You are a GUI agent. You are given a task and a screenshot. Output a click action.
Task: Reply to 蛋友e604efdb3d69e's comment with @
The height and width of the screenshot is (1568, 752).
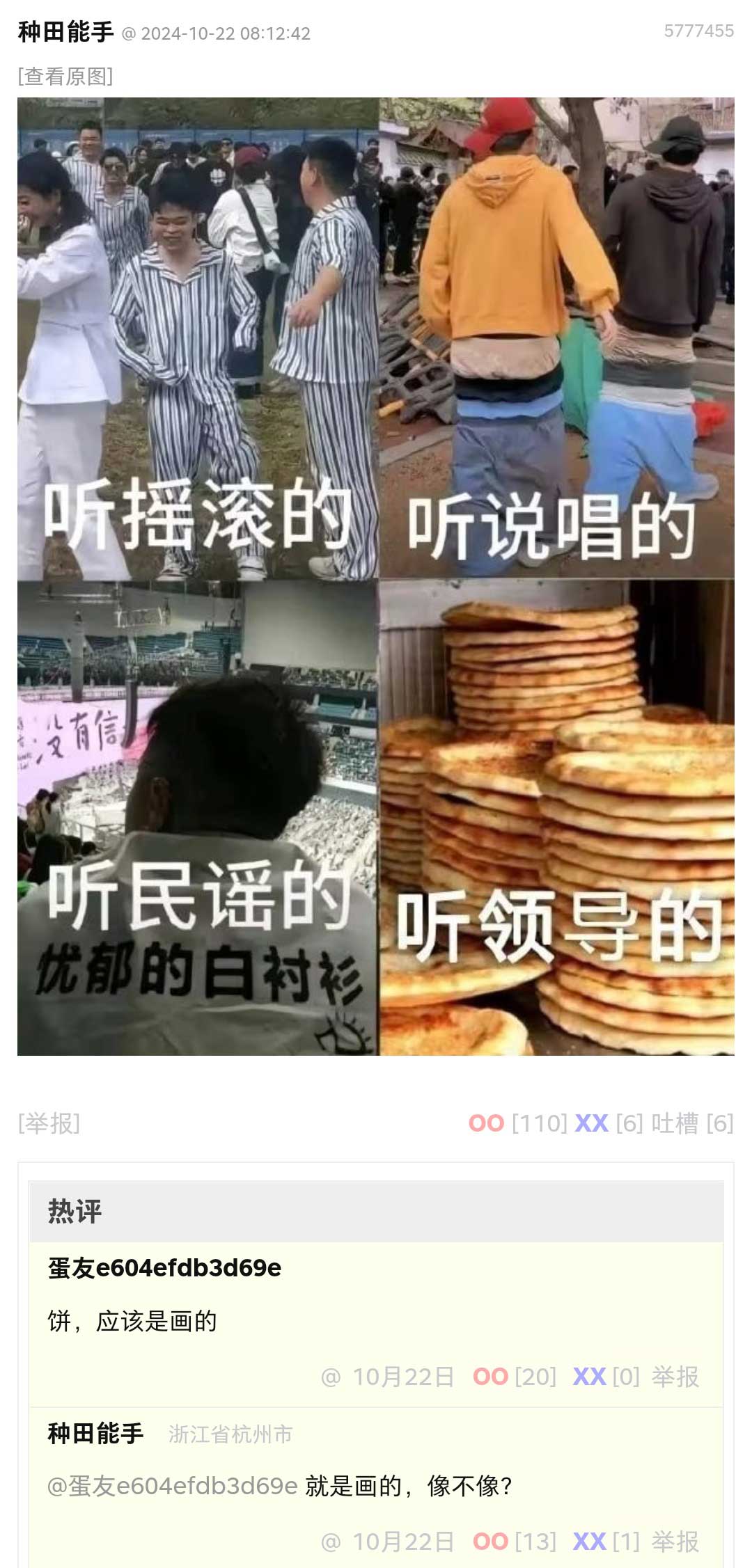331,1376
